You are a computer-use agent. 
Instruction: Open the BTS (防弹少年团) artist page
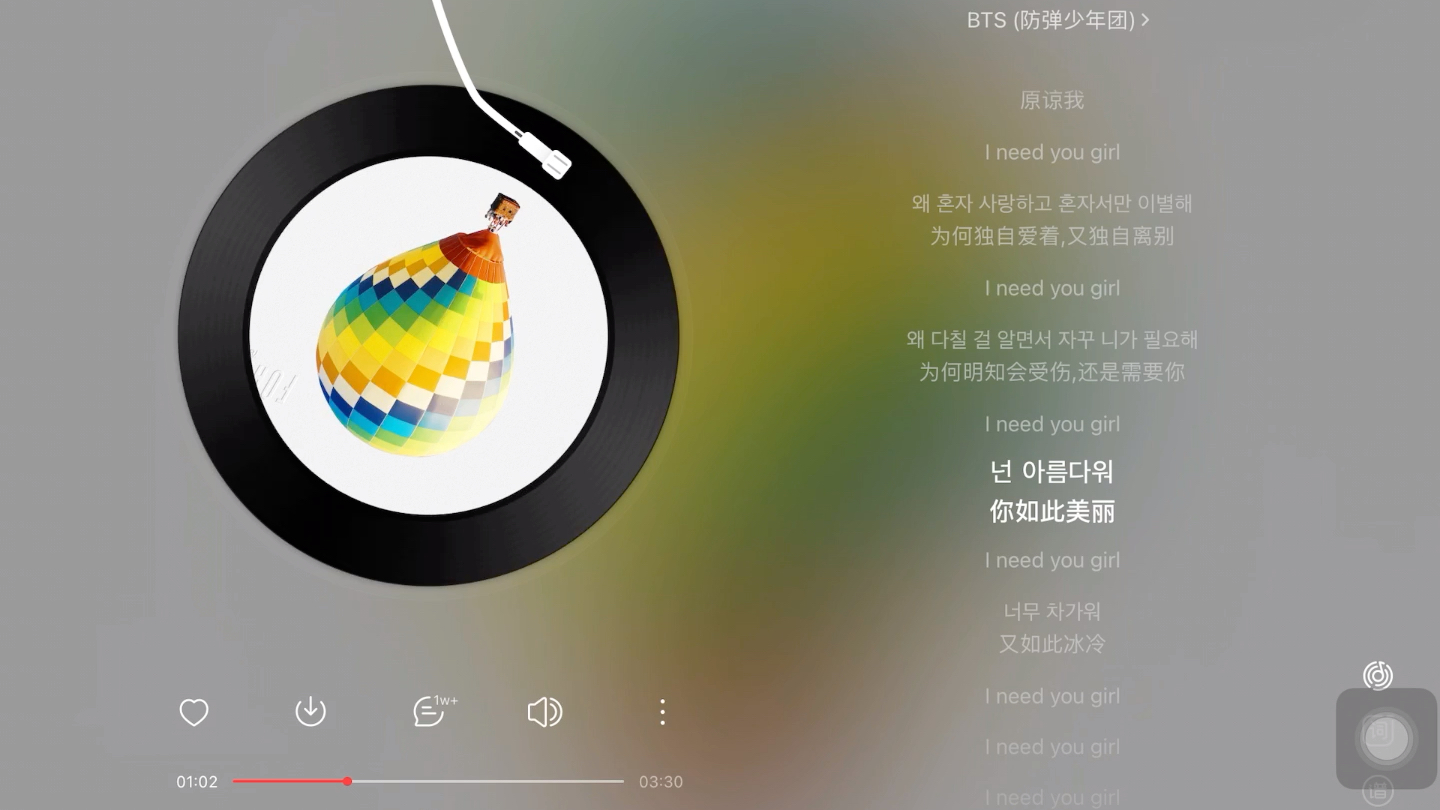coord(1057,20)
